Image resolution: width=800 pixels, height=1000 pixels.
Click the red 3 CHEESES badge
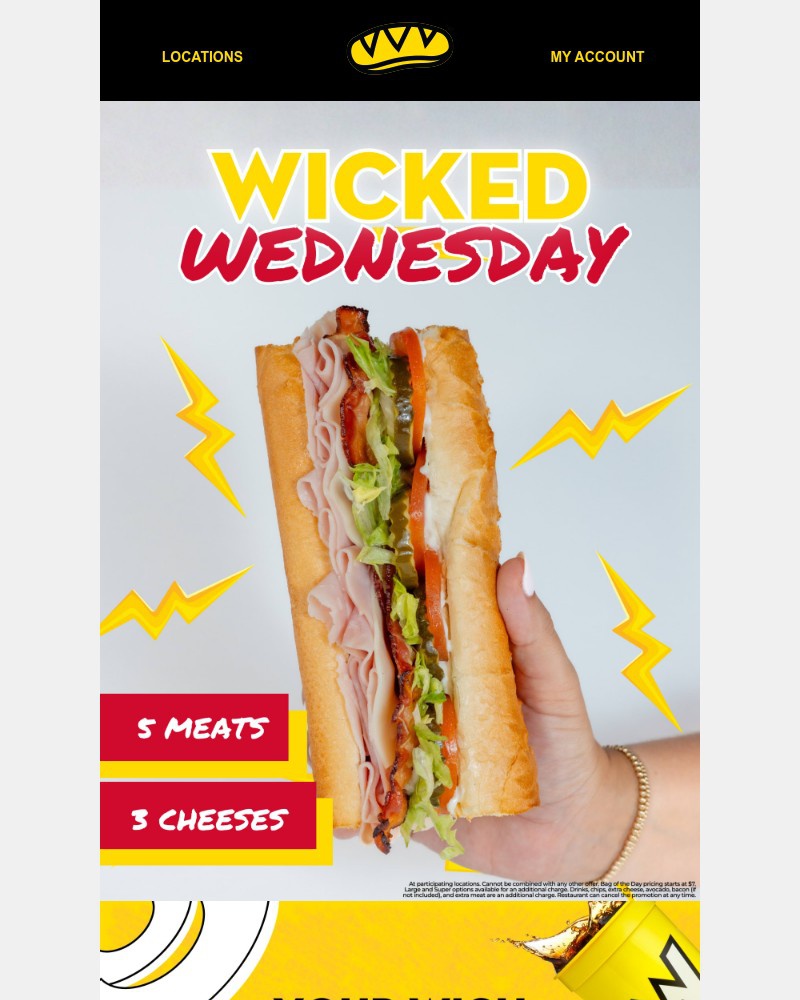pos(207,818)
